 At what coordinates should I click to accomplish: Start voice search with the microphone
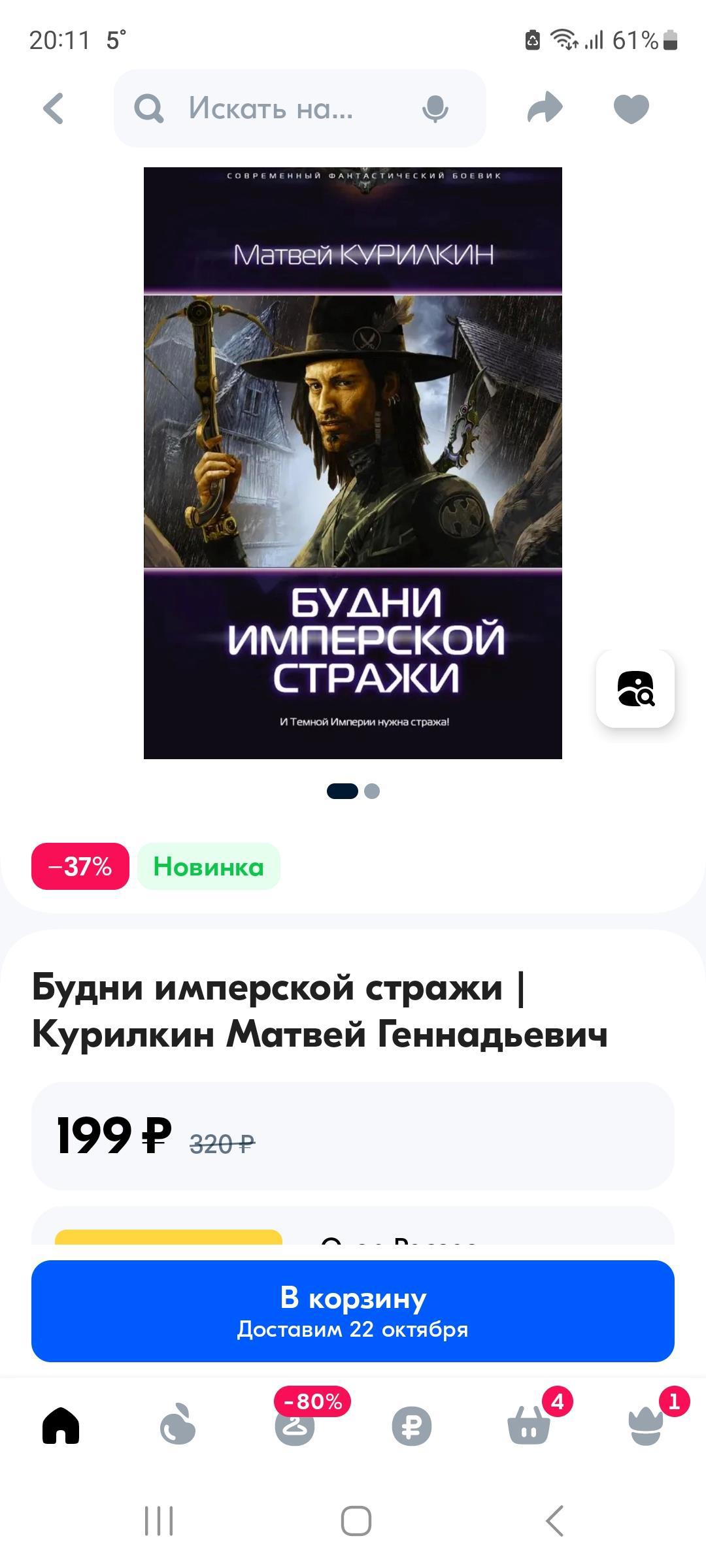point(435,108)
